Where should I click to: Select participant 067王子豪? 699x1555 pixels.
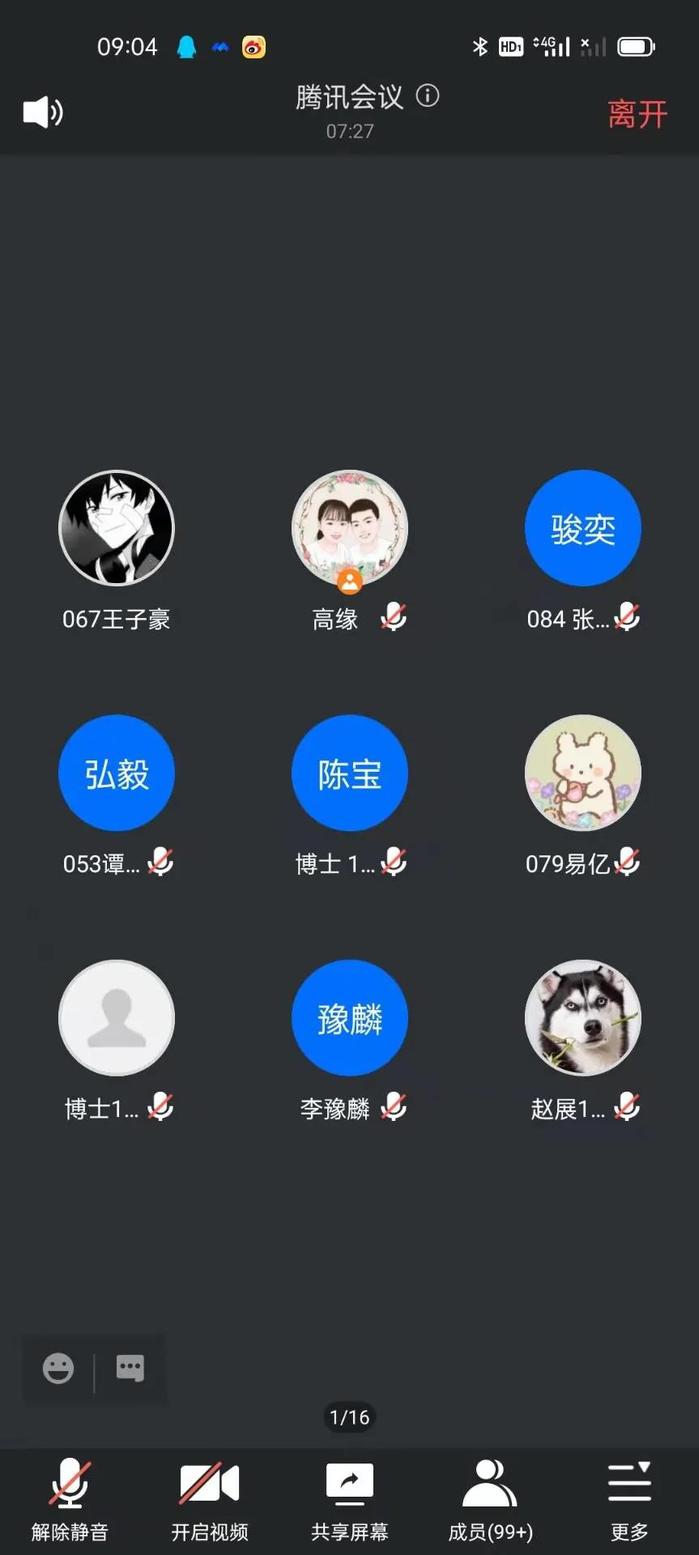tap(117, 528)
